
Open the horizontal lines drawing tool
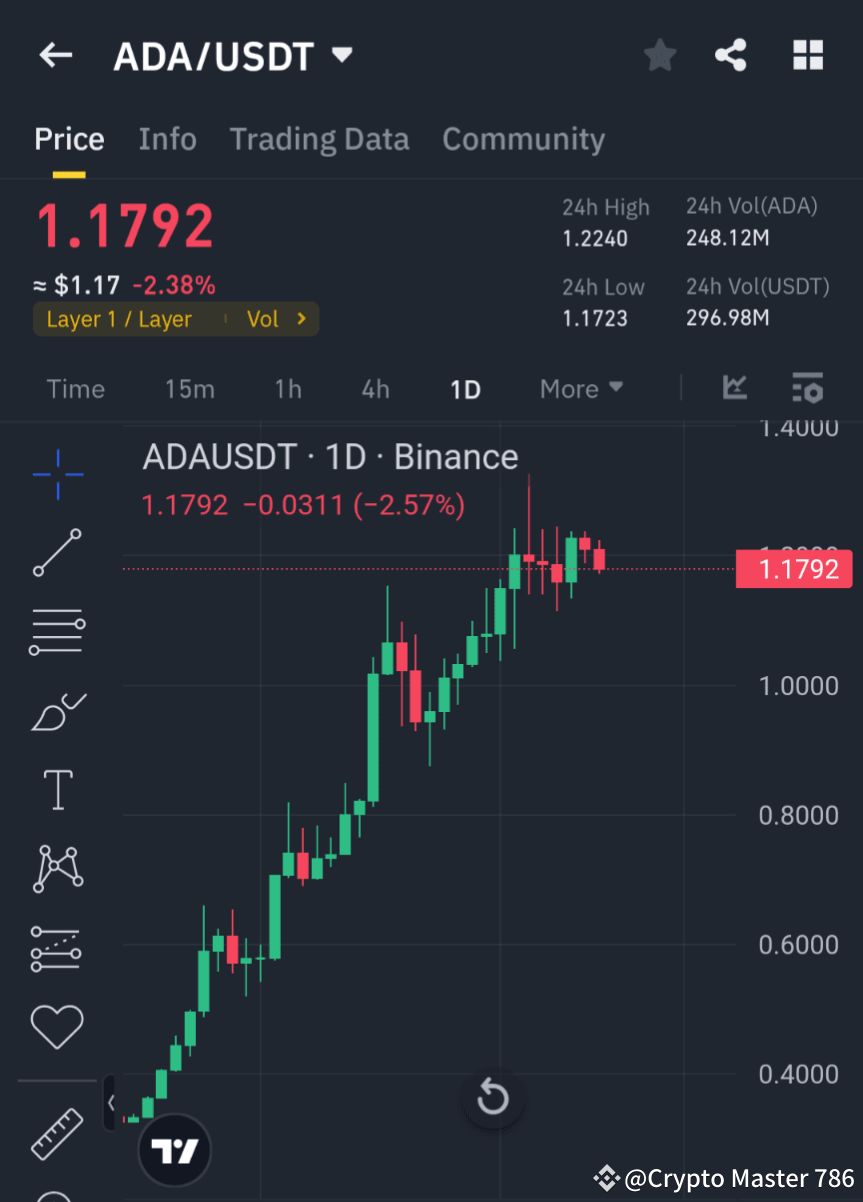[x=57, y=631]
